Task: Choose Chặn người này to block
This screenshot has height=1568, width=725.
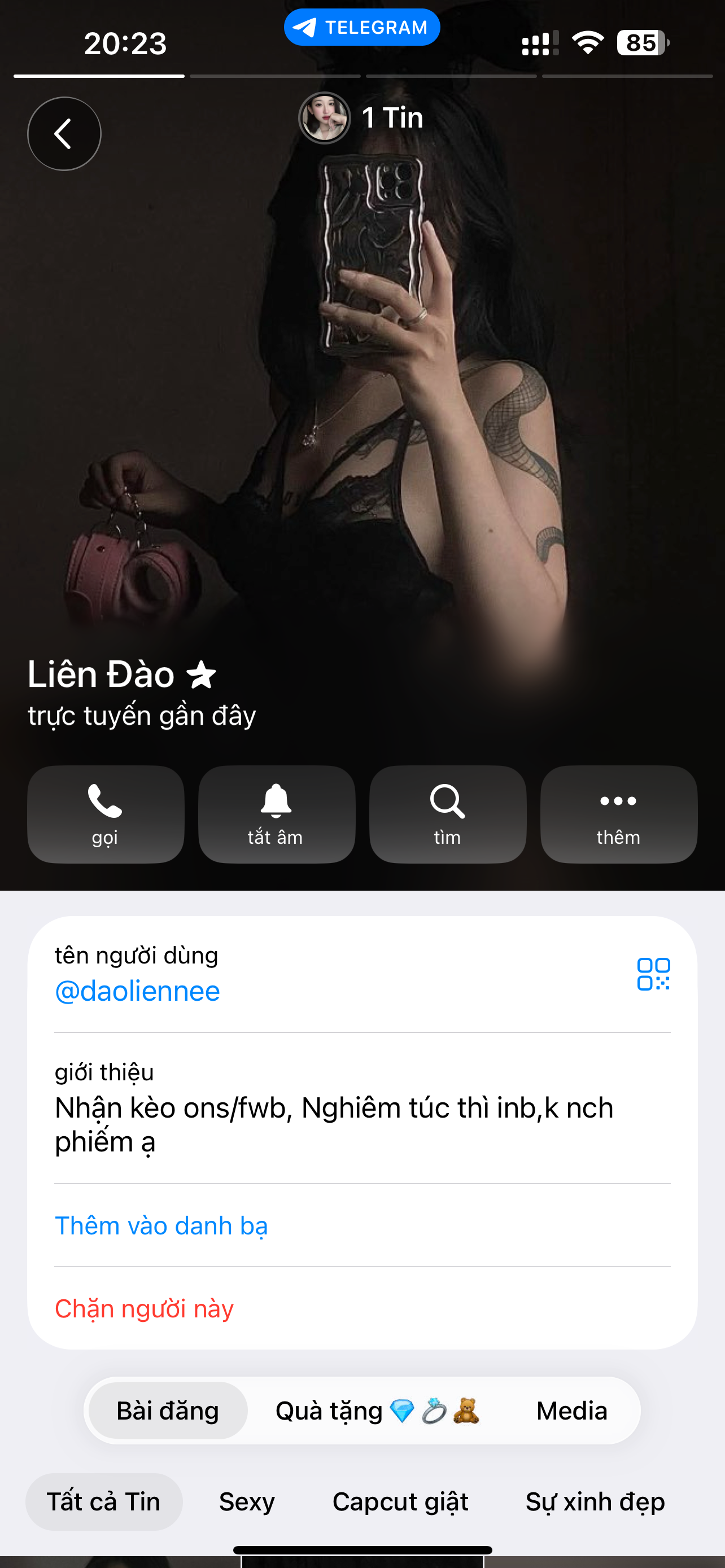Action: (145, 1308)
